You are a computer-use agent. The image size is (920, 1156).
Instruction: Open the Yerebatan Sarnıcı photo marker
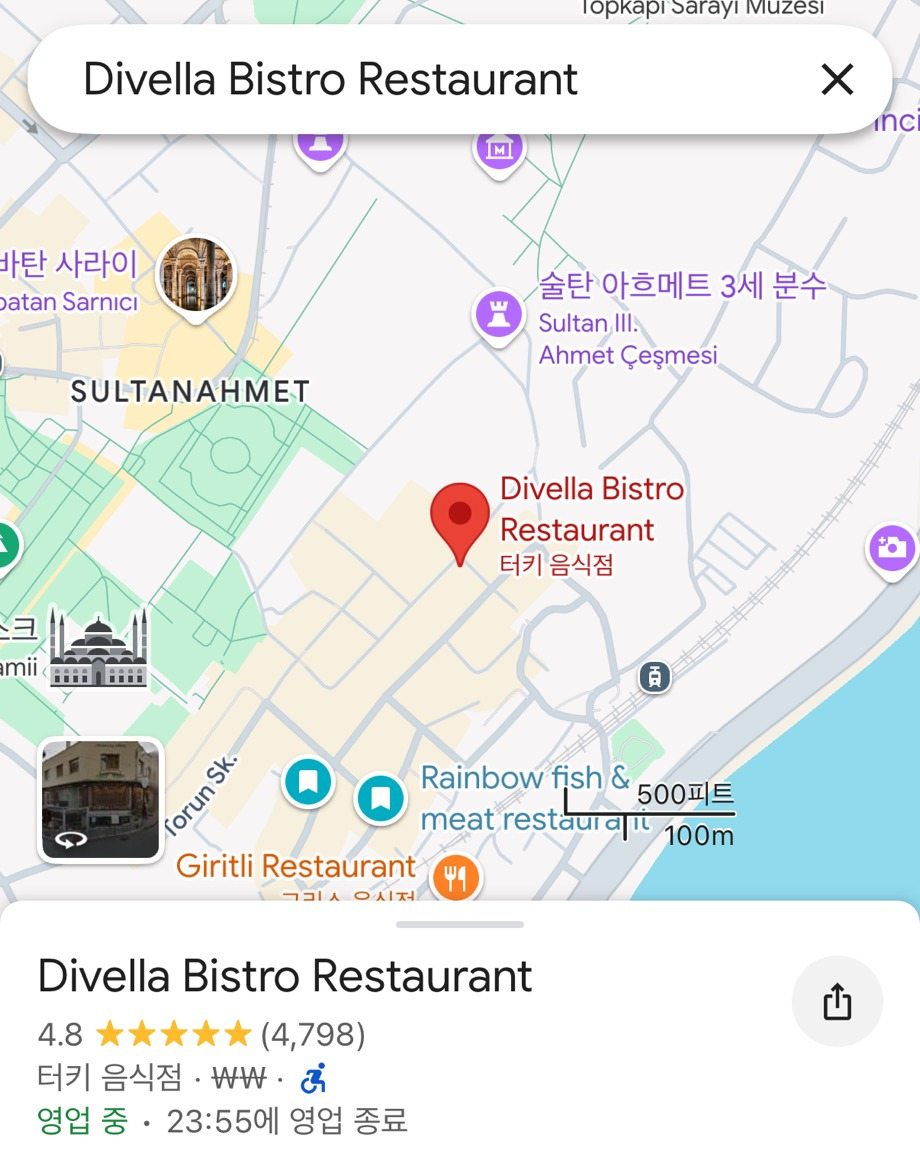click(195, 275)
